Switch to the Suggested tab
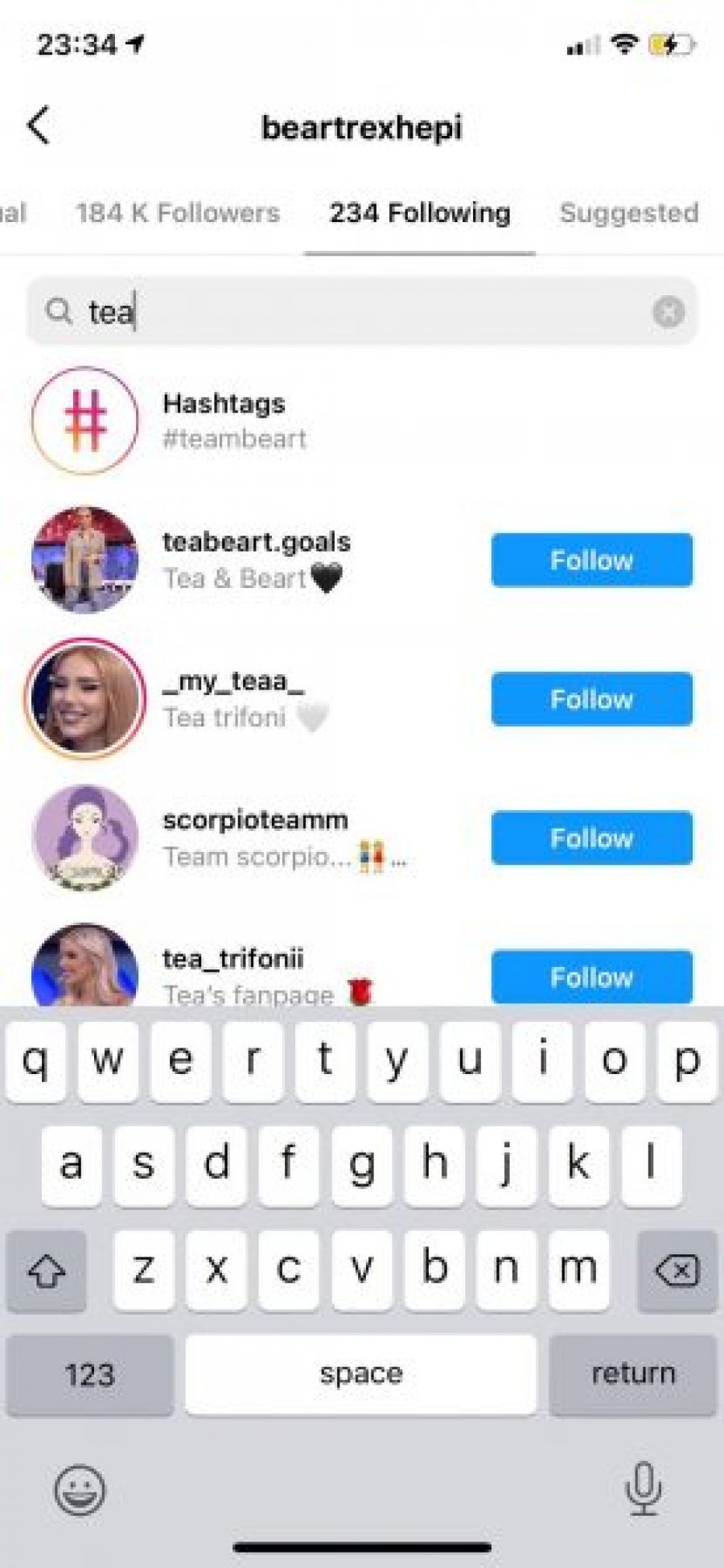 [628, 213]
